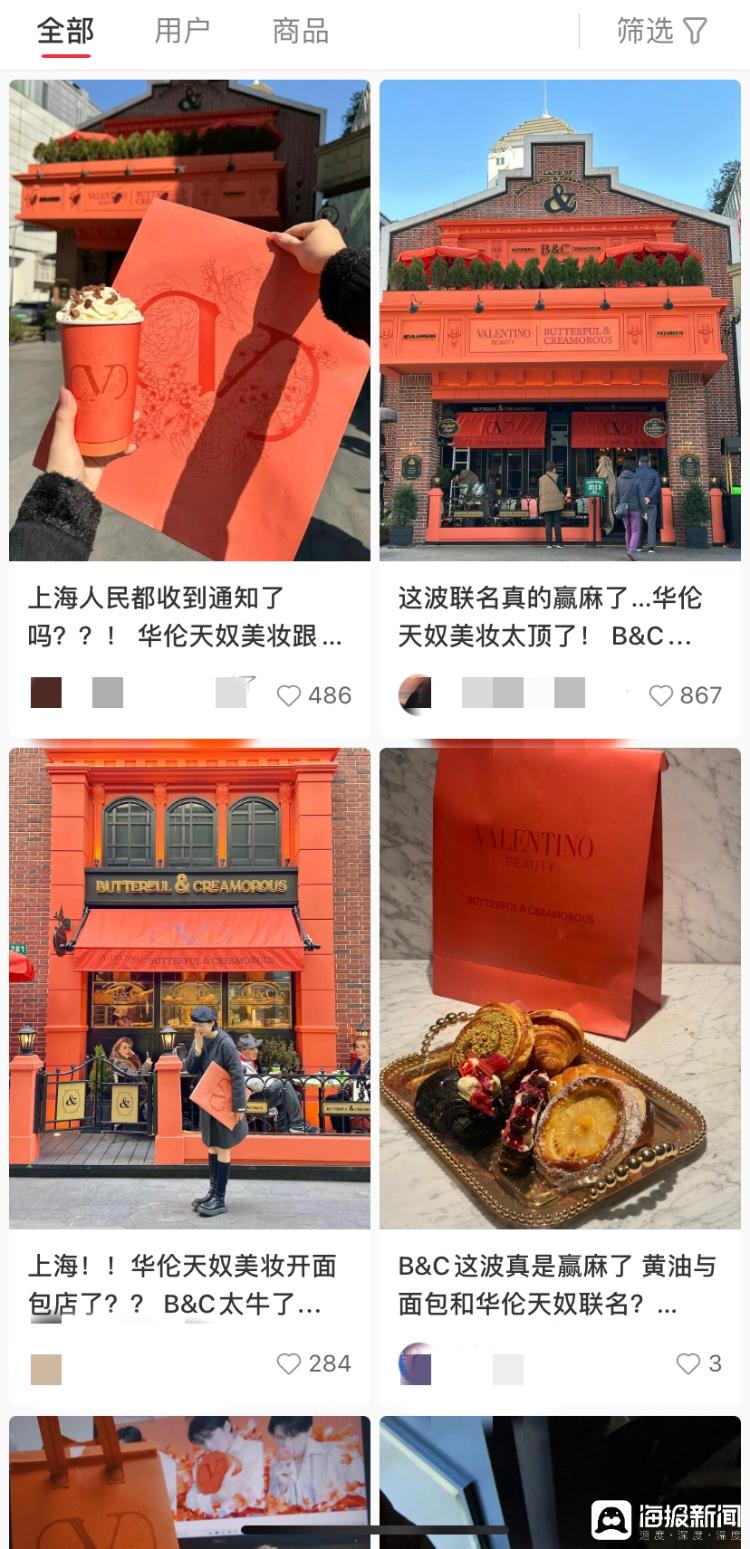
Task: Open the author avatar of the 3-likes post
Action: coord(415,1363)
